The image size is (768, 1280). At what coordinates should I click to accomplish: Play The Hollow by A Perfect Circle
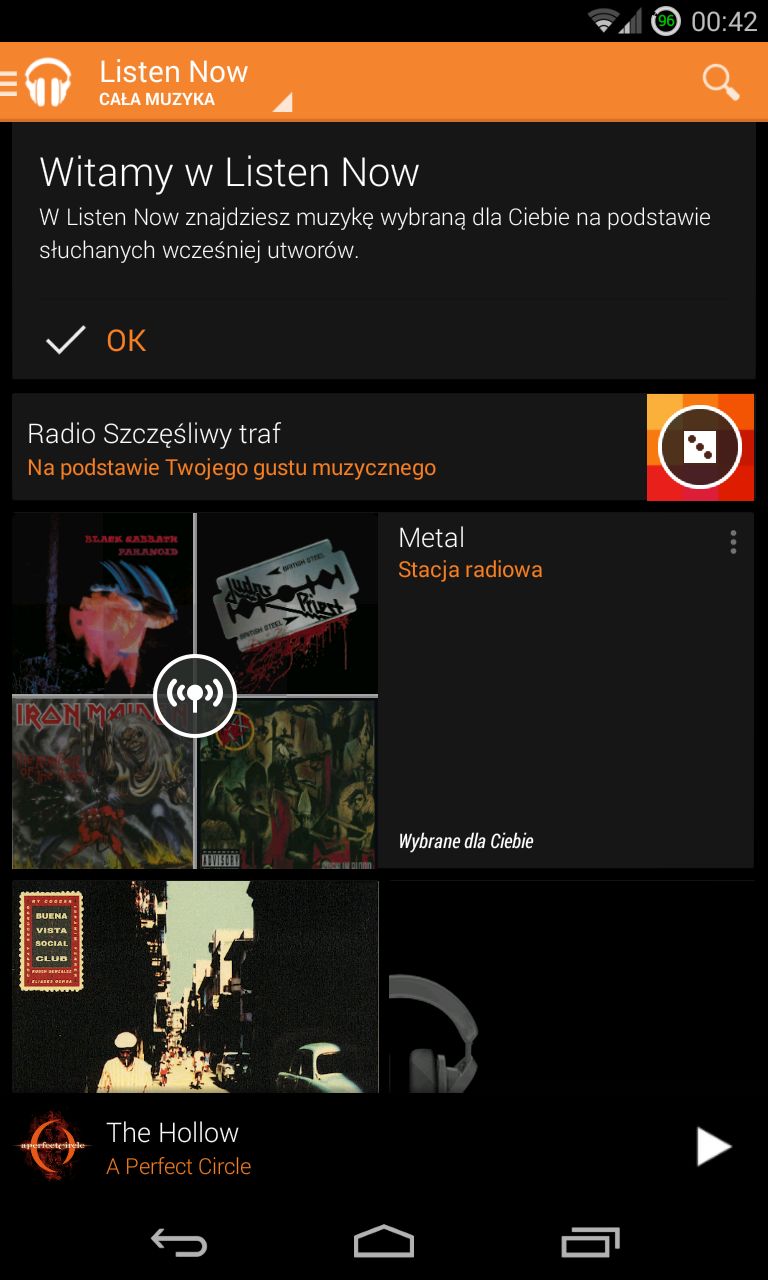click(713, 1146)
